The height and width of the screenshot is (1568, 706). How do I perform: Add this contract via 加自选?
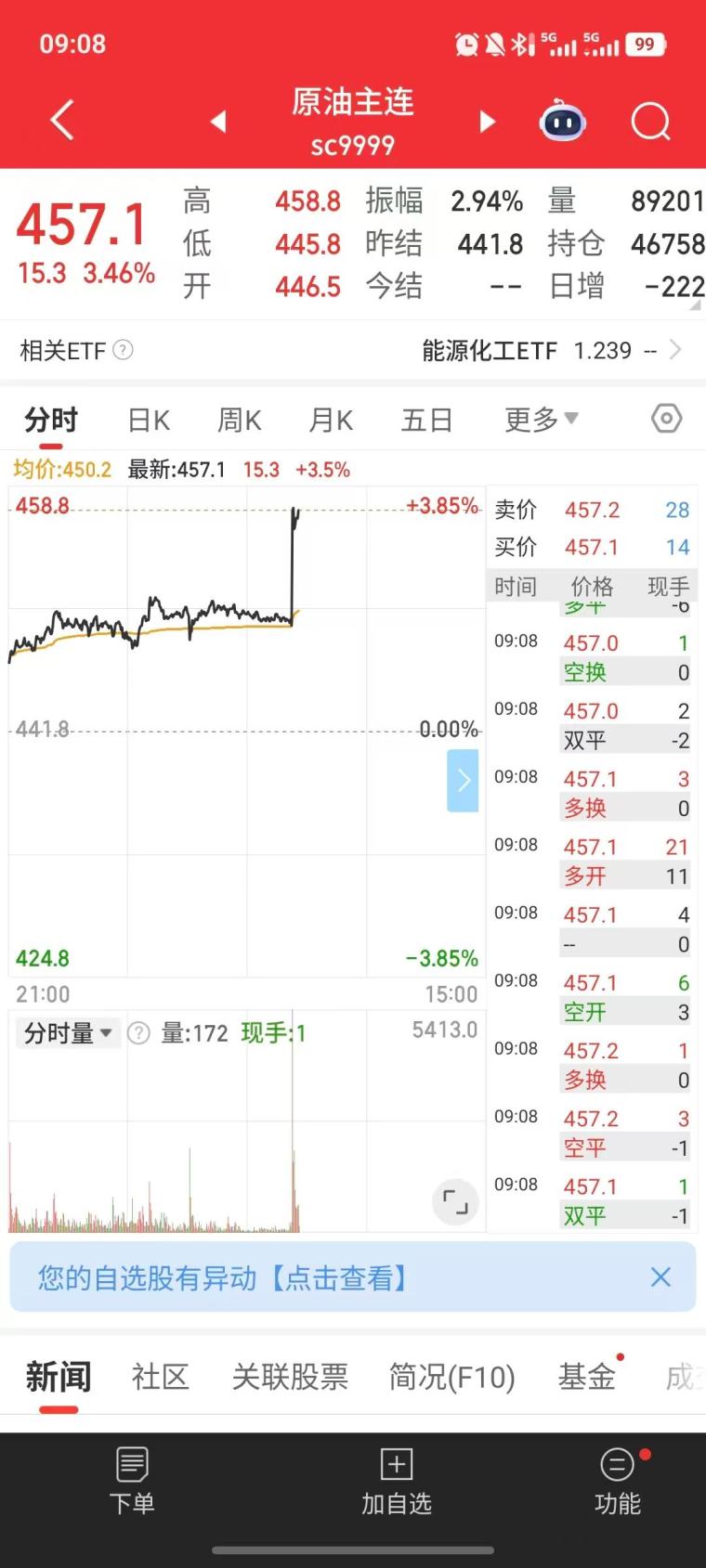point(397,1482)
